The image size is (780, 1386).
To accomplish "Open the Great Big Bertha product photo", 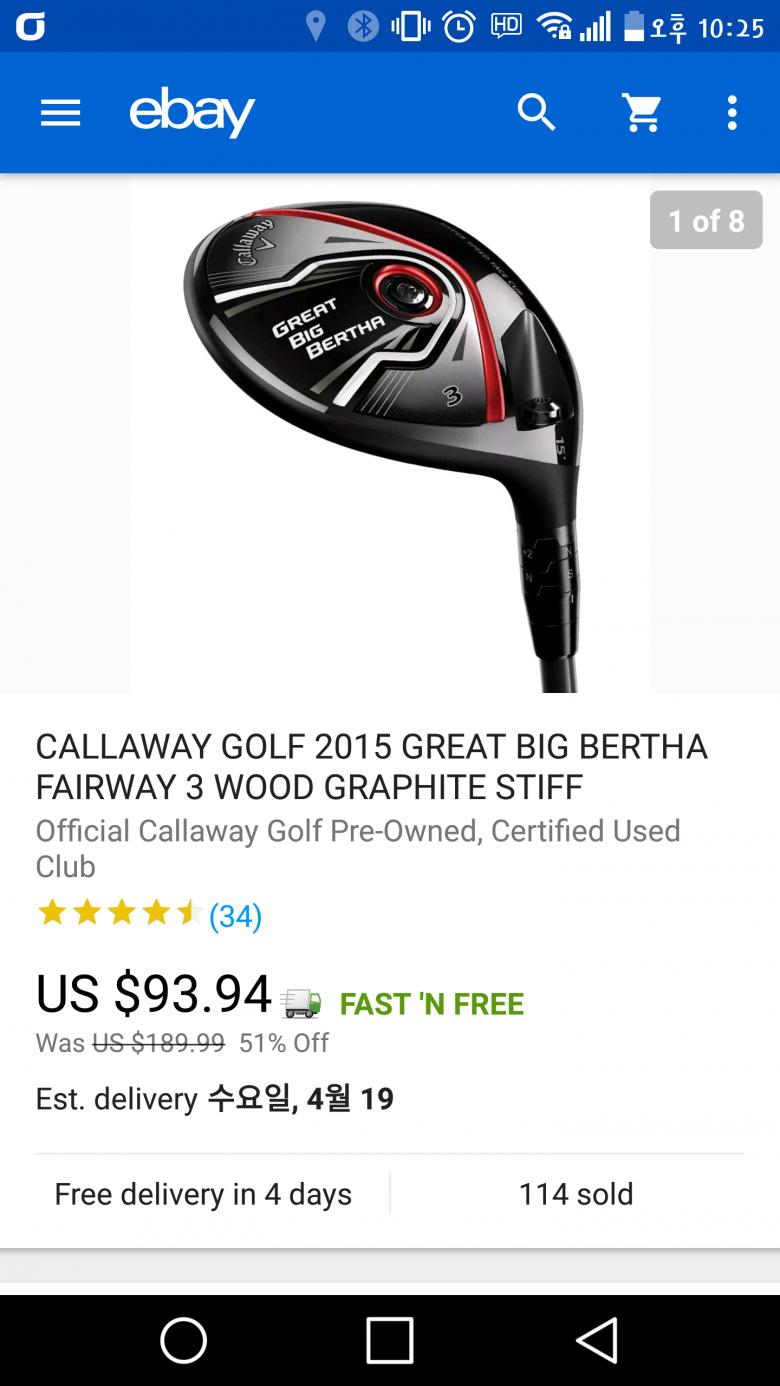I will [x=390, y=435].
